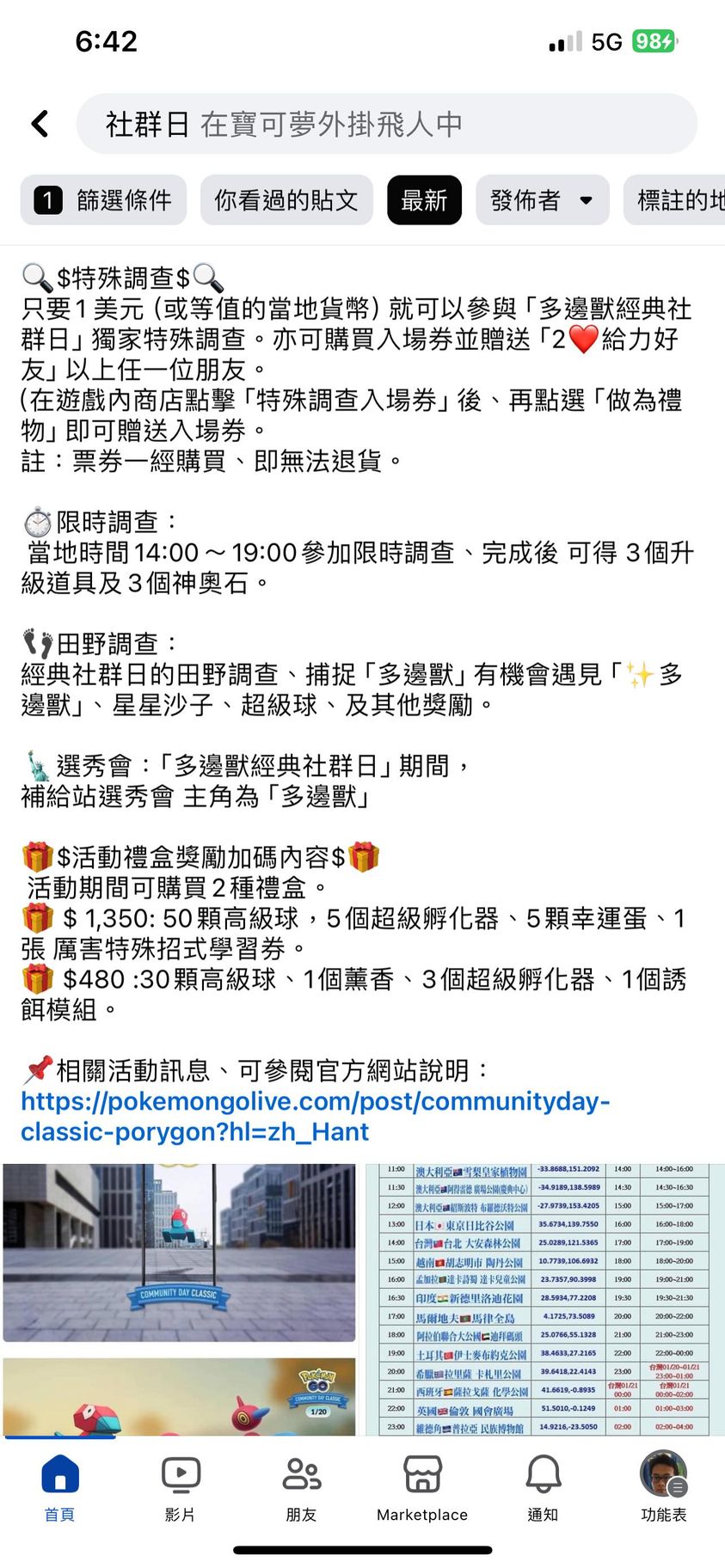View the event schedule table image

click(x=544, y=1298)
